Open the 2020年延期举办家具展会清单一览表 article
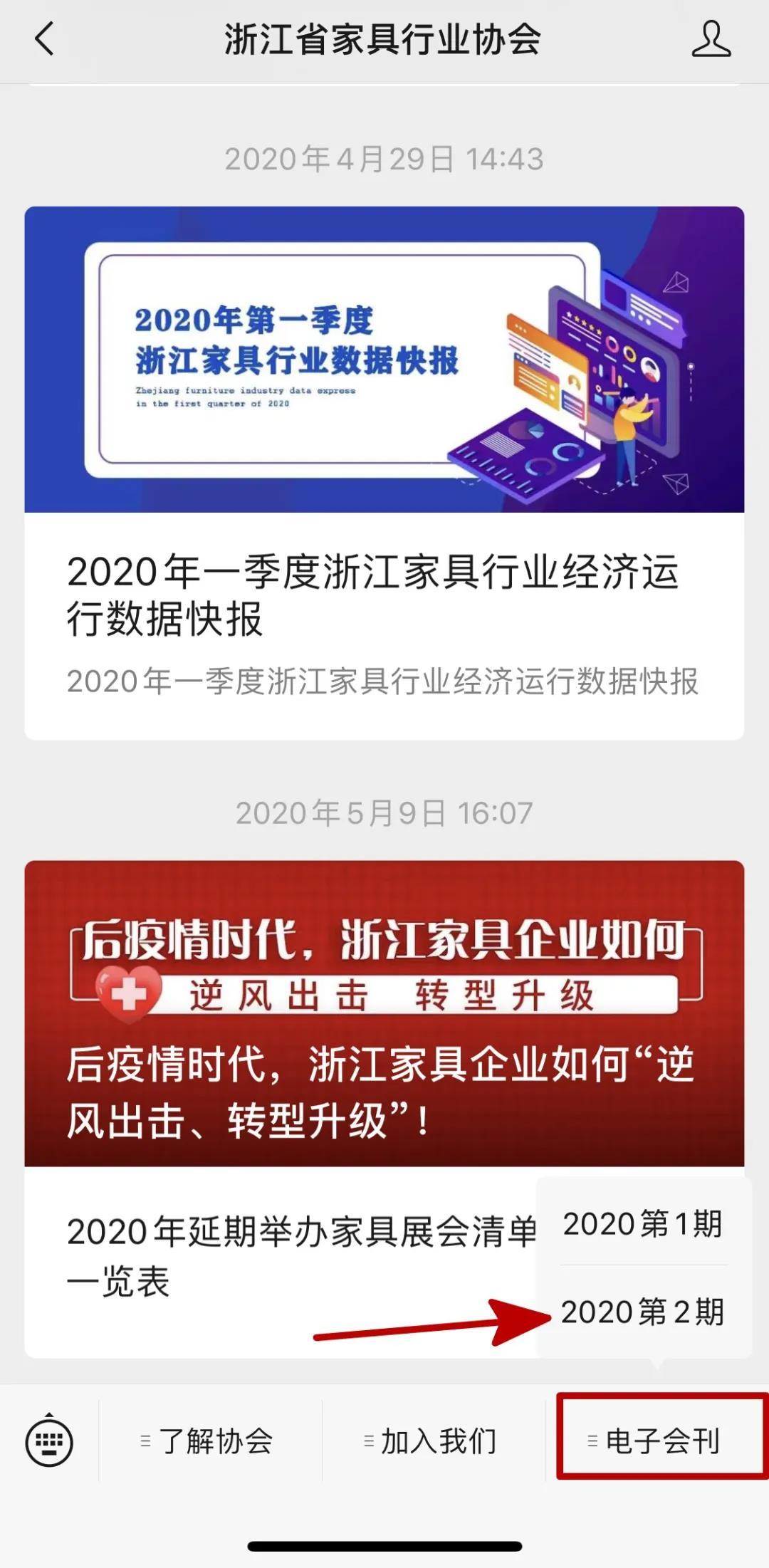This screenshot has height=1568, width=769. tap(299, 1246)
